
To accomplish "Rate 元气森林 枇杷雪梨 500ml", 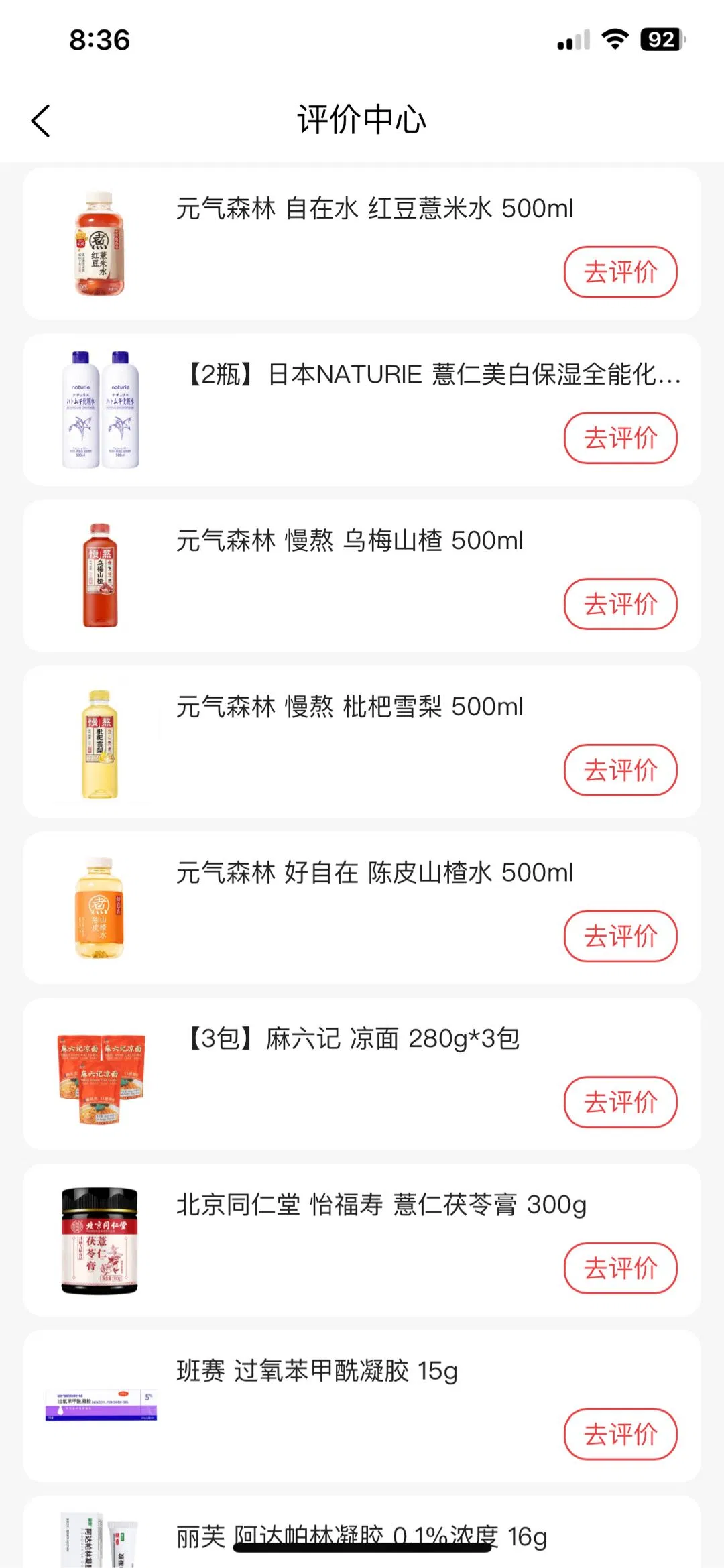I will pos(620,770).
